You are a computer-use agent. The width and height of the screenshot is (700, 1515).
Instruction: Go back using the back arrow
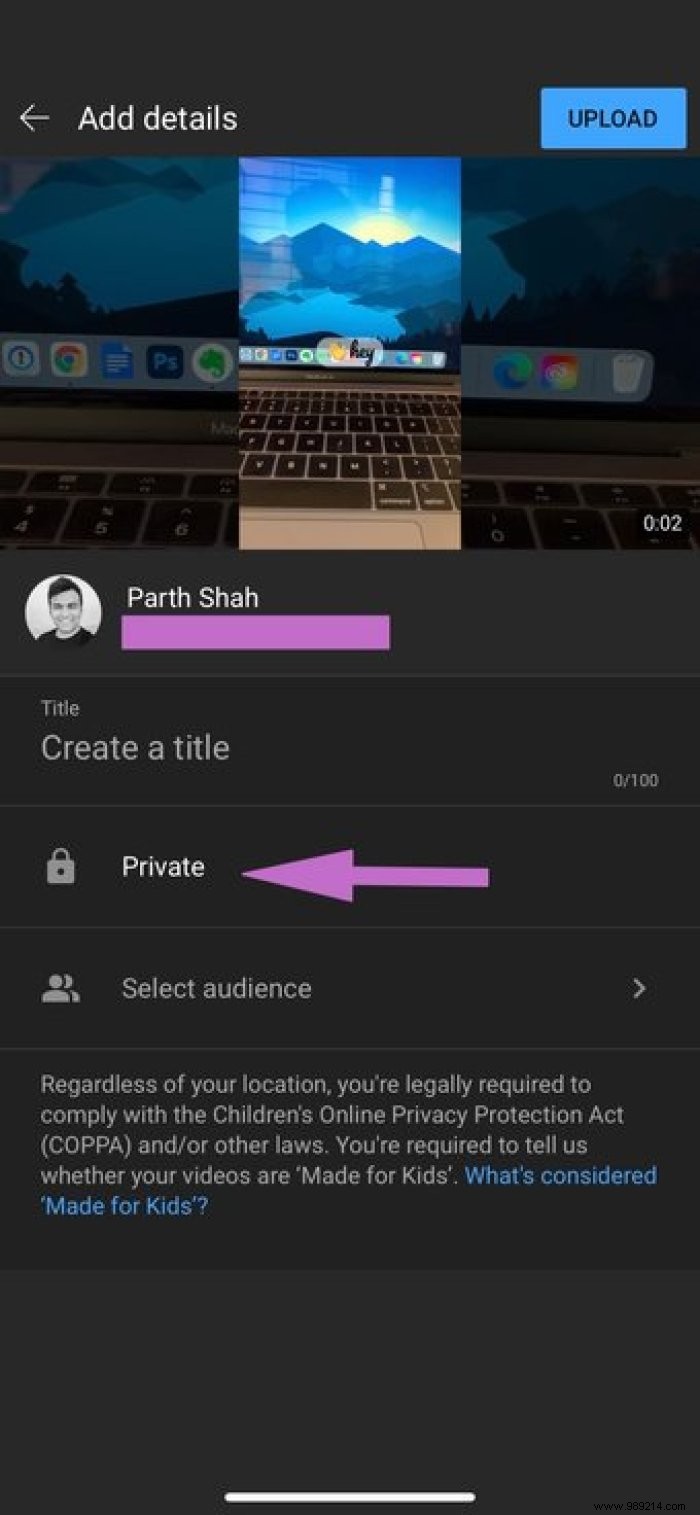[x=34, y=118]
